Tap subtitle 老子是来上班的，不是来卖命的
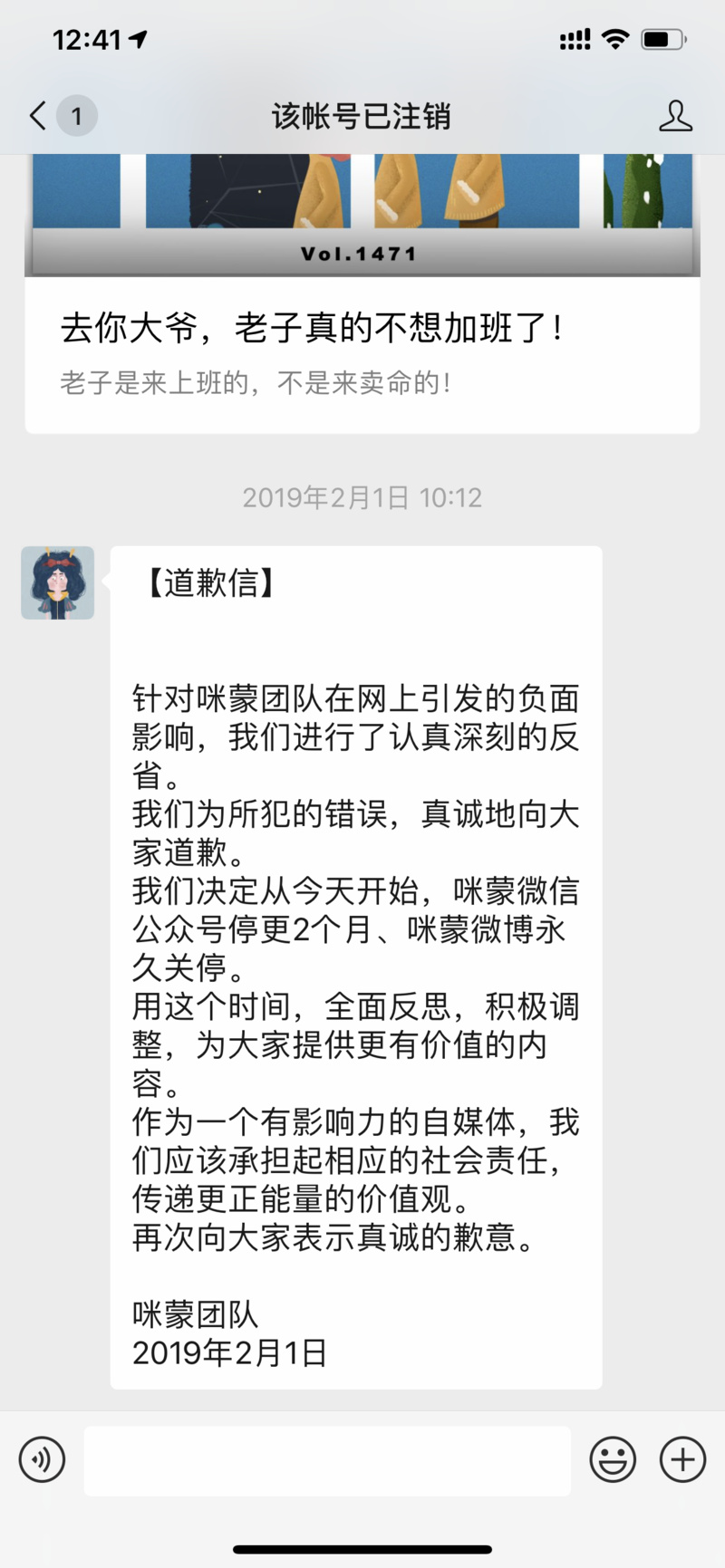725x1568 pixels. tap(256, 382)
